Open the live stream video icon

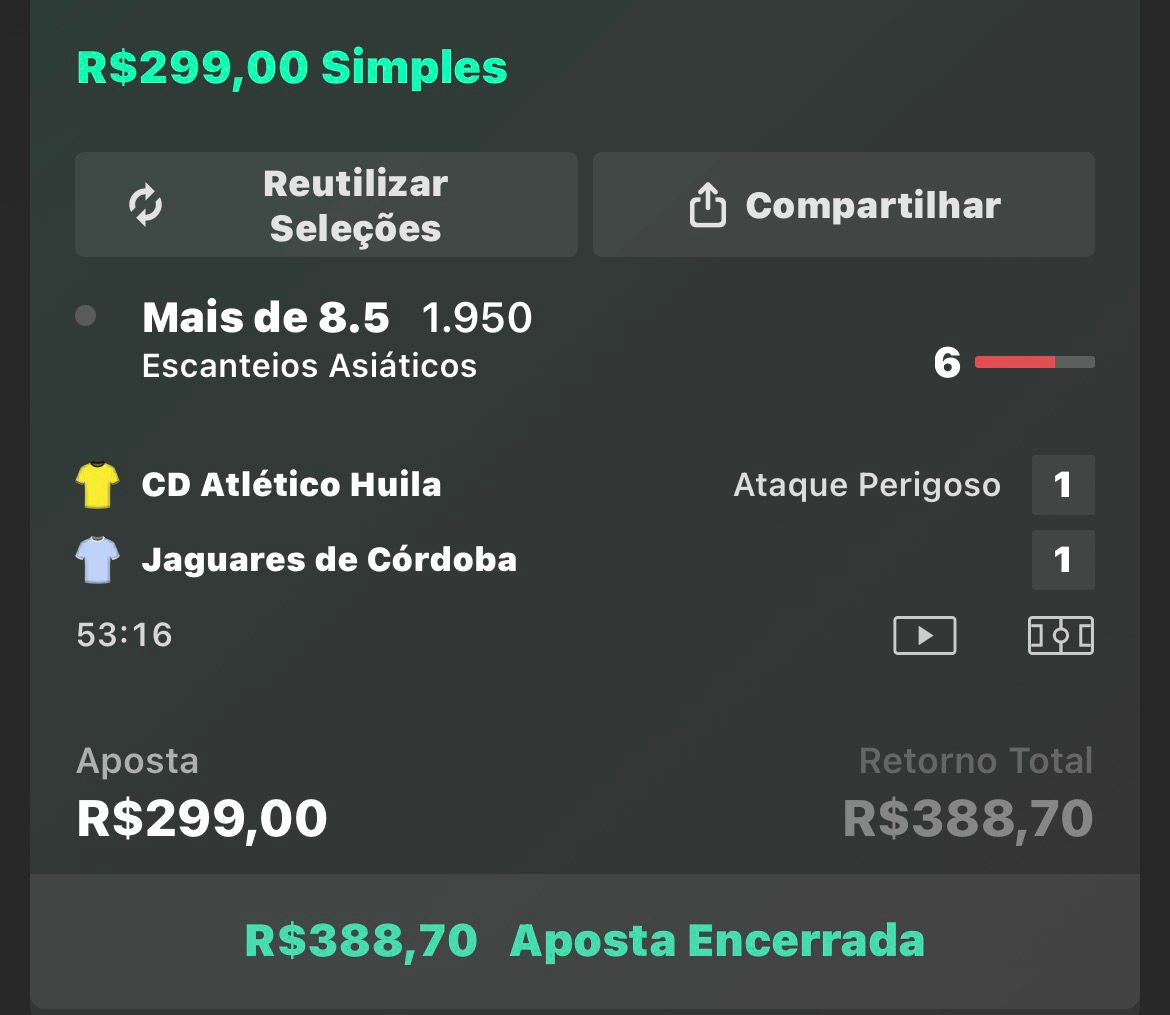(x=924, y=636)
